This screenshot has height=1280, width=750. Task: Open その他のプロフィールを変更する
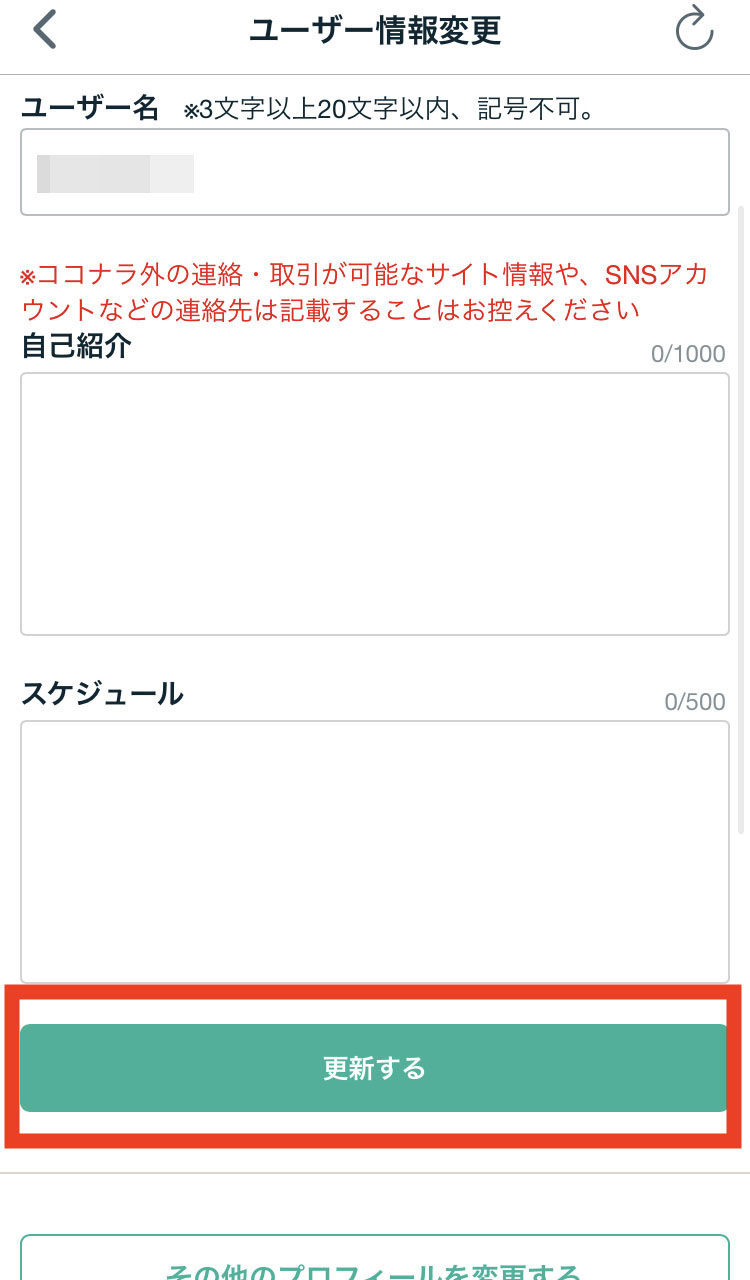click(374, 1262)
